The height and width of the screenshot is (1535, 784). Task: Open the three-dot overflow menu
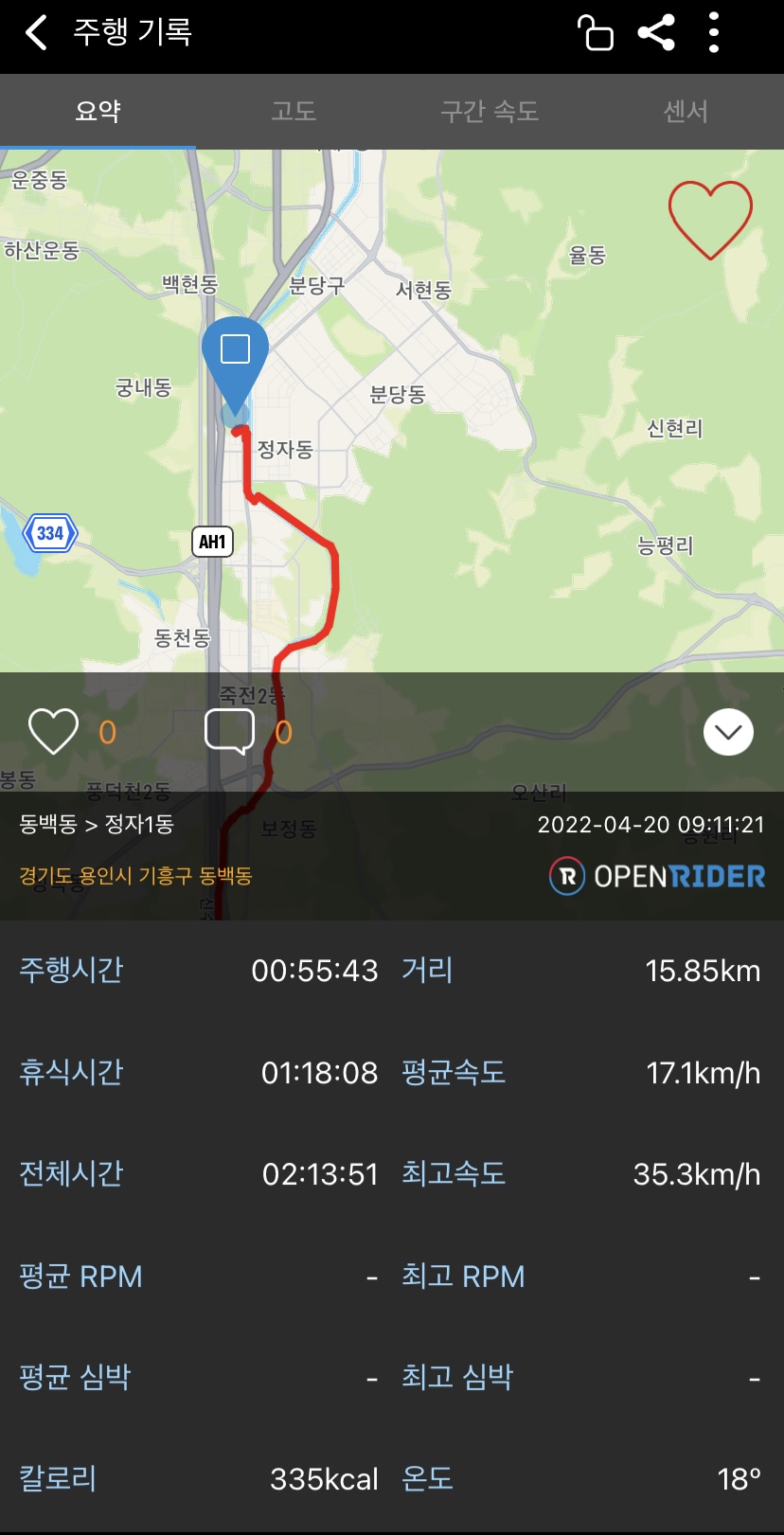[x=714, y=33]
